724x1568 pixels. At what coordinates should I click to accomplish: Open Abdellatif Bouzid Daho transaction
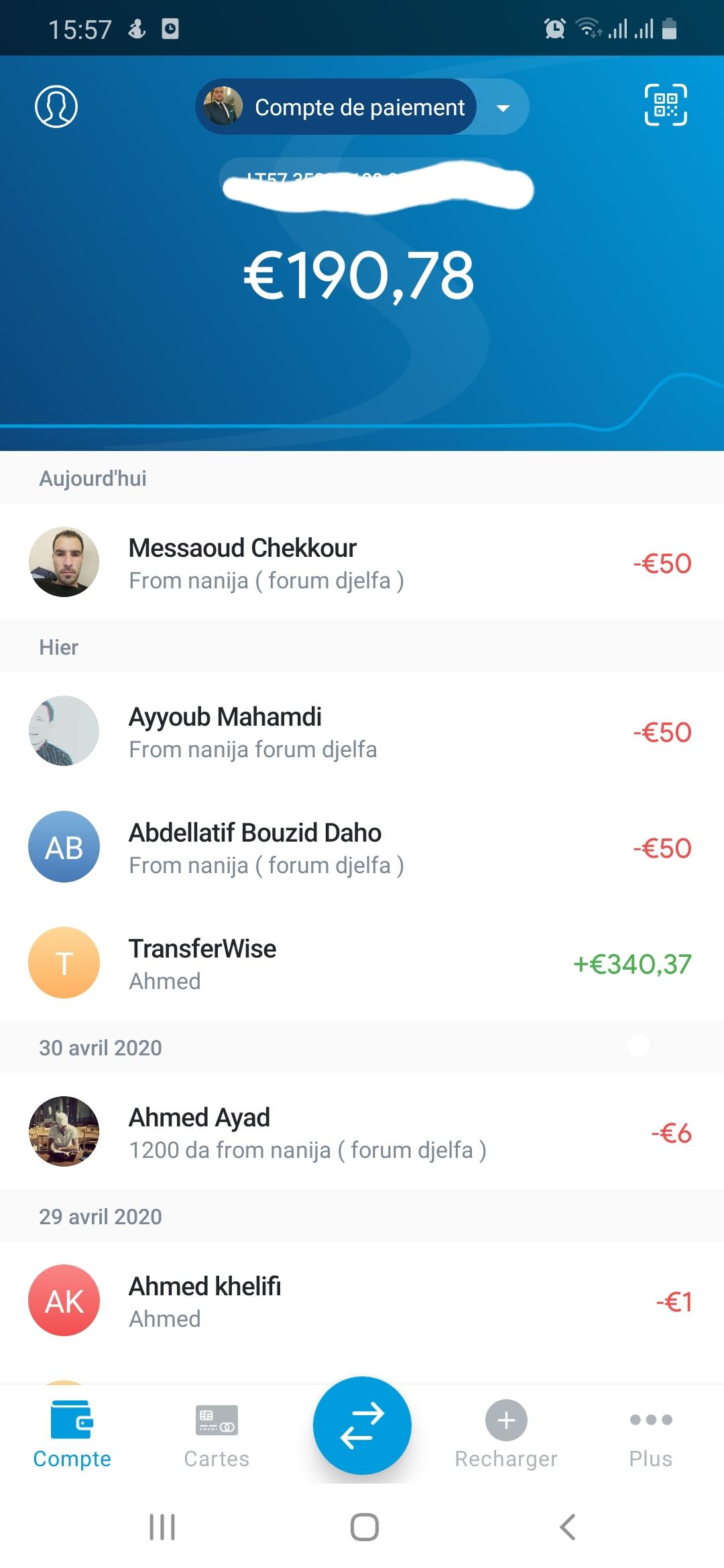coord(362,848)
